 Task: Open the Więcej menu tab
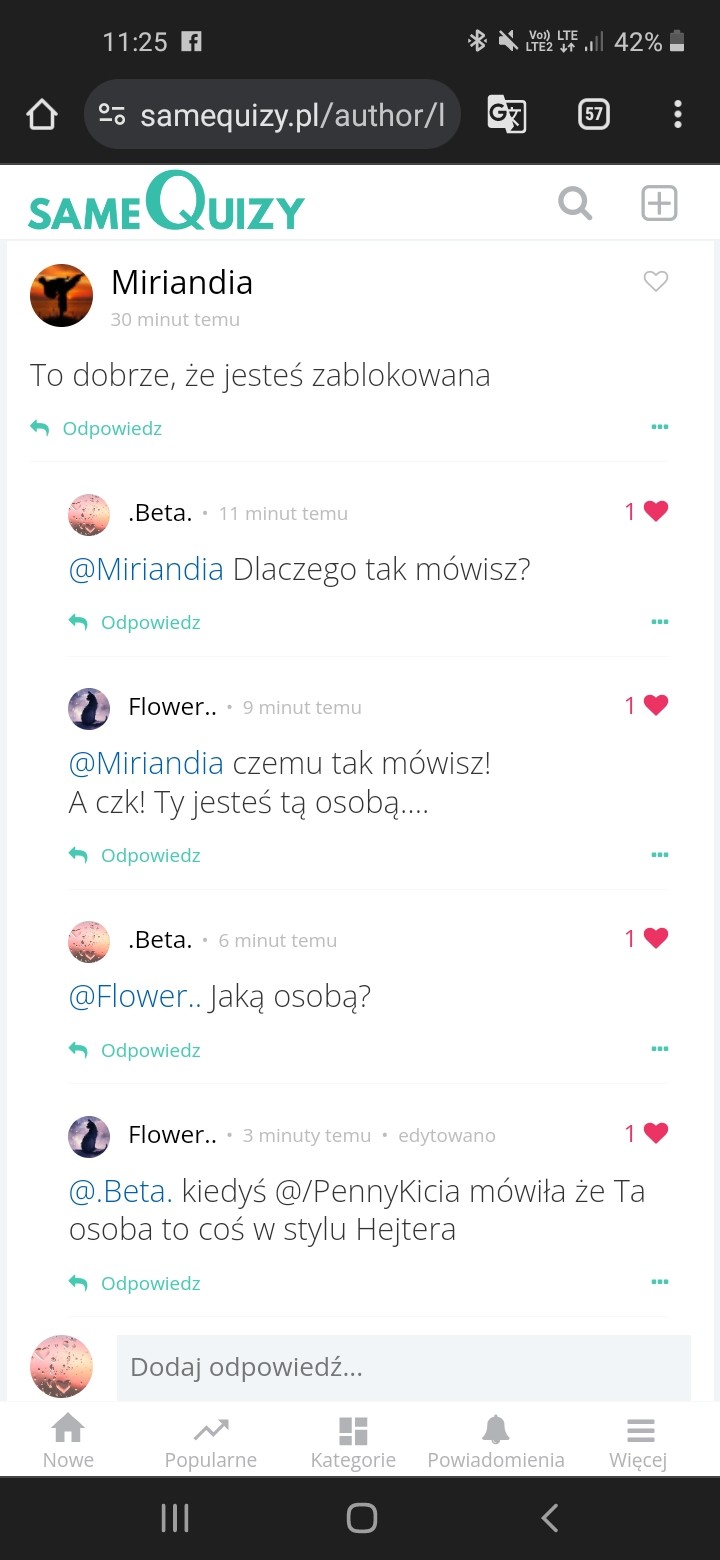click(x=638, y=1441)
